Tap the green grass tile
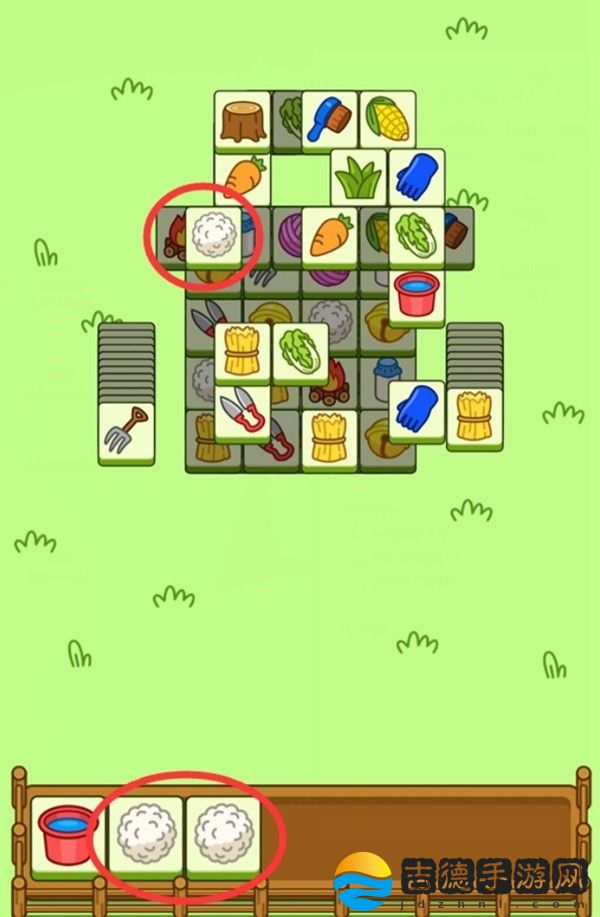This screenshot has height=917, width=600. 358,177
